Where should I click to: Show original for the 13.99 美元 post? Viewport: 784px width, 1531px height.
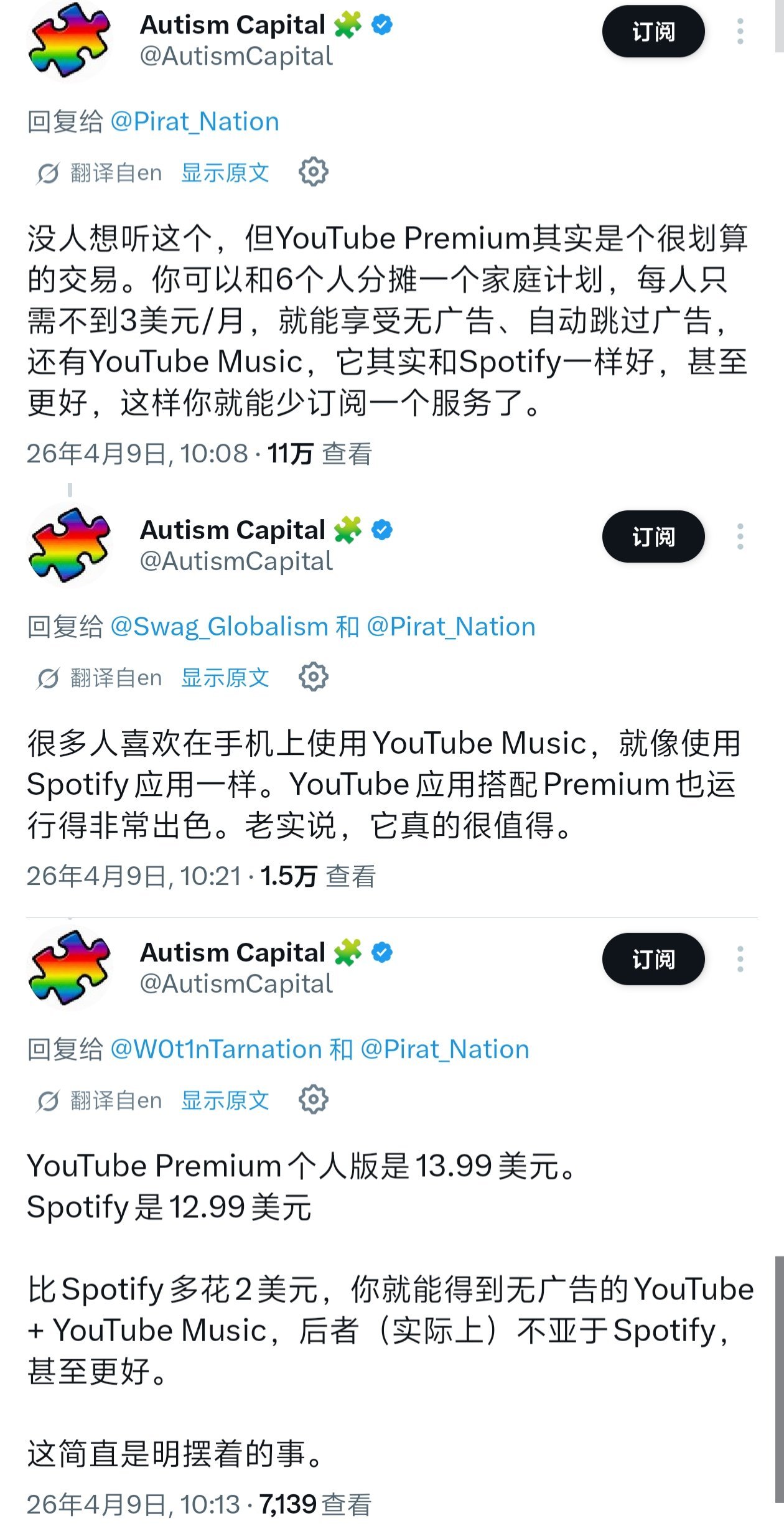pos(225,1100)
